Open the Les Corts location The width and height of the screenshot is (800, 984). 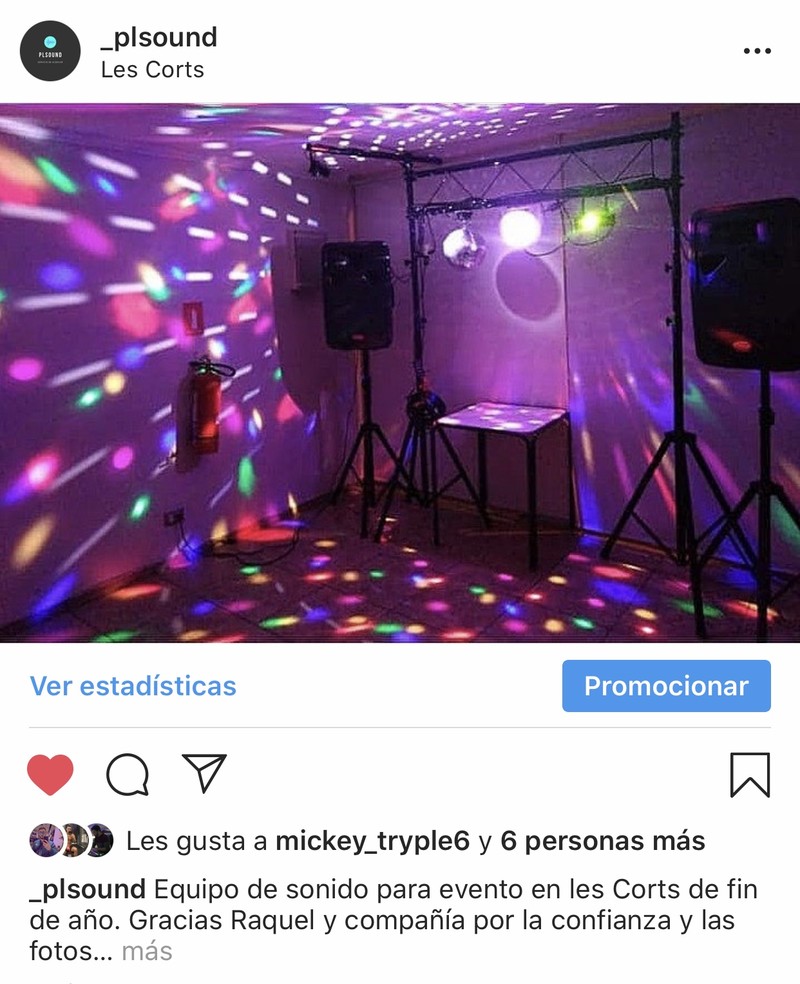point(152,70)
